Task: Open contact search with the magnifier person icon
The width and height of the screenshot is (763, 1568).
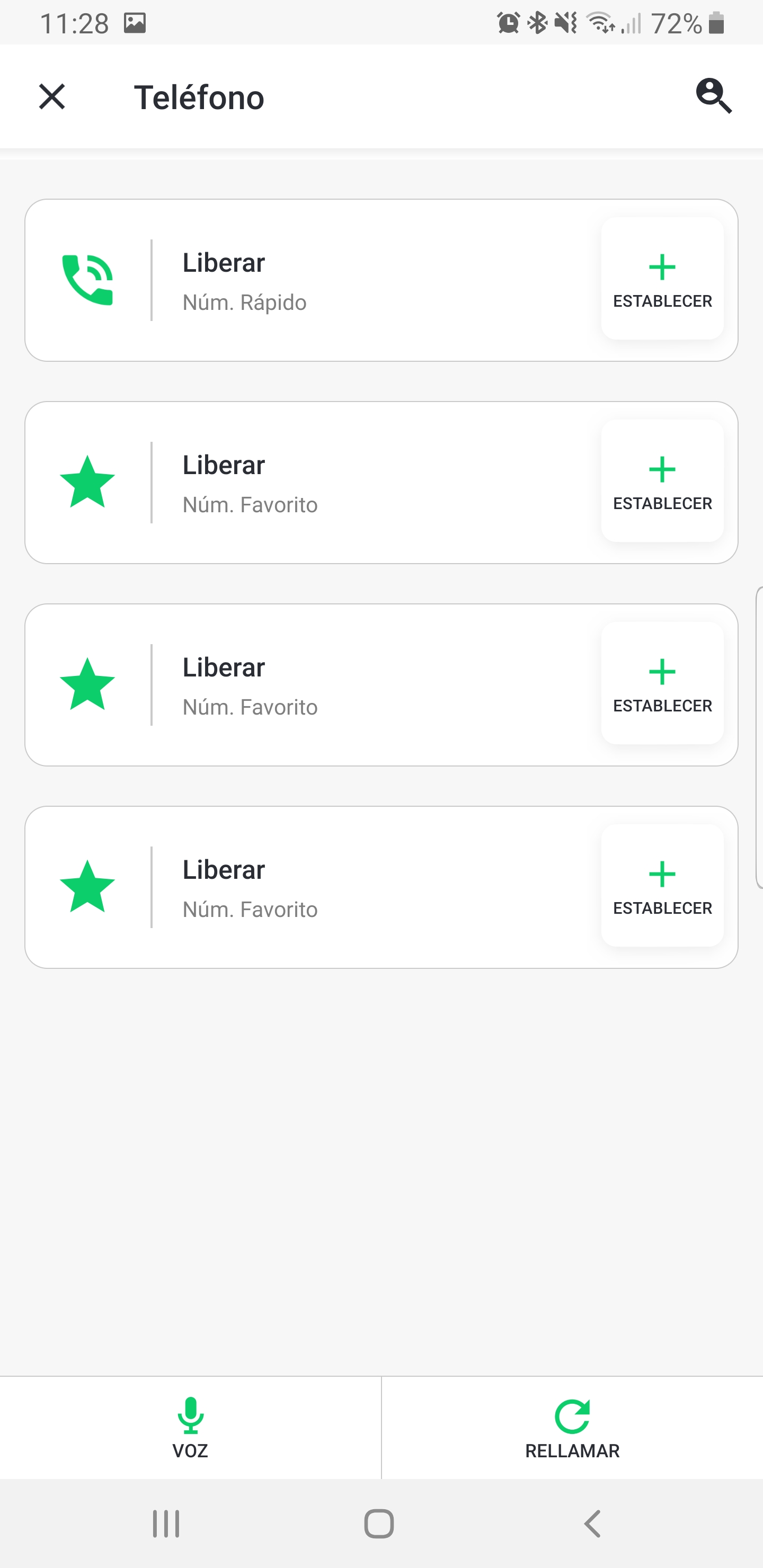Action: pos(713,97)
